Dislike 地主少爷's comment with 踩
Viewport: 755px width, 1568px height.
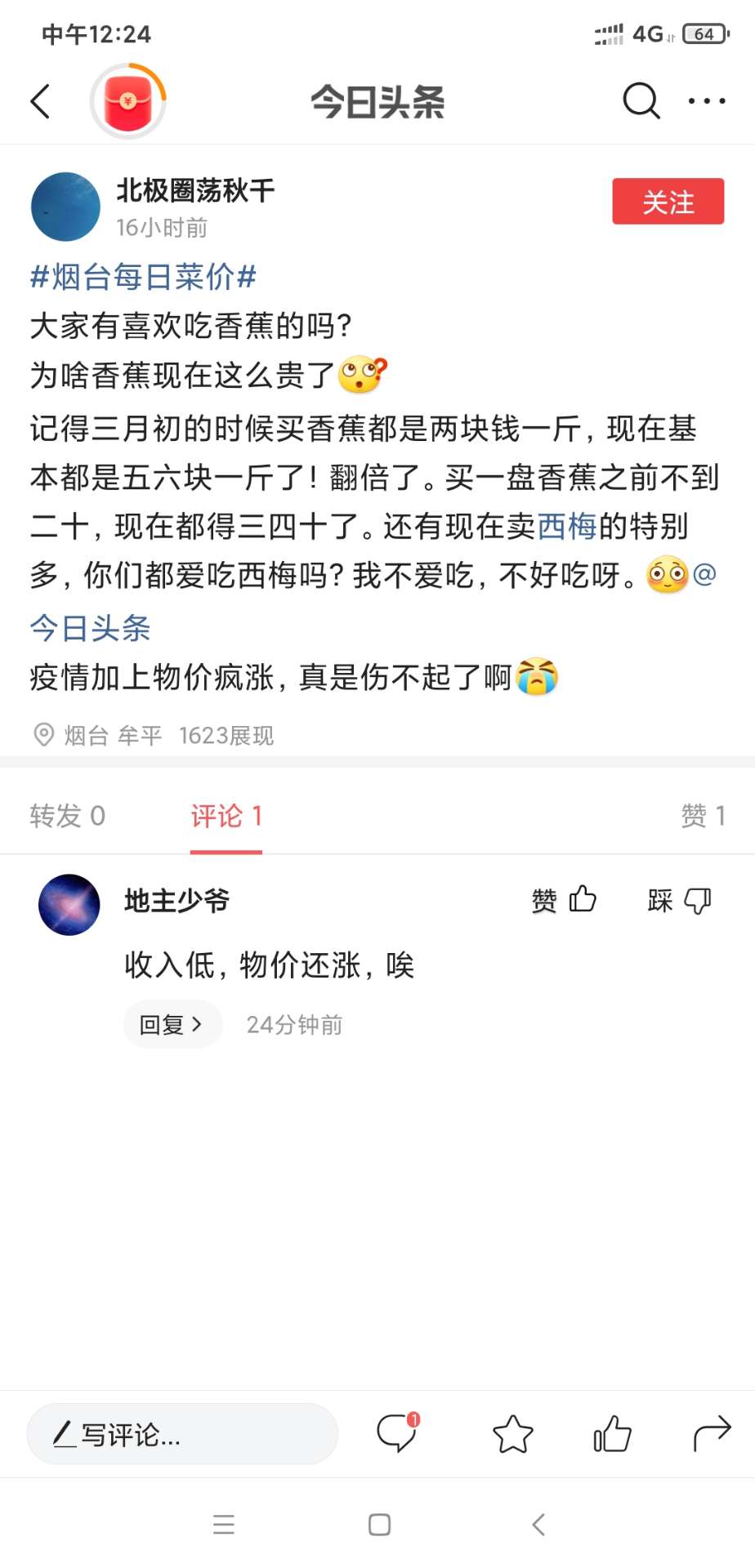point(679,900)
